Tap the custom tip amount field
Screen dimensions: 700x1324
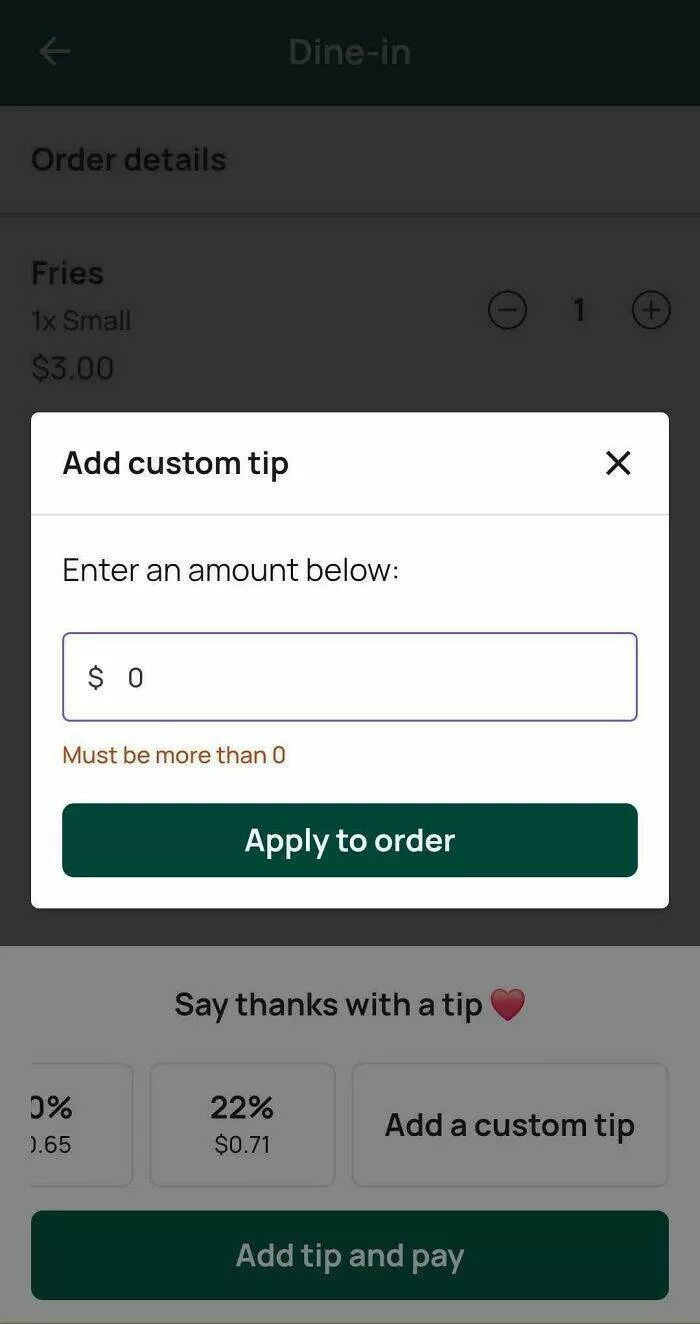coord(350,677)
